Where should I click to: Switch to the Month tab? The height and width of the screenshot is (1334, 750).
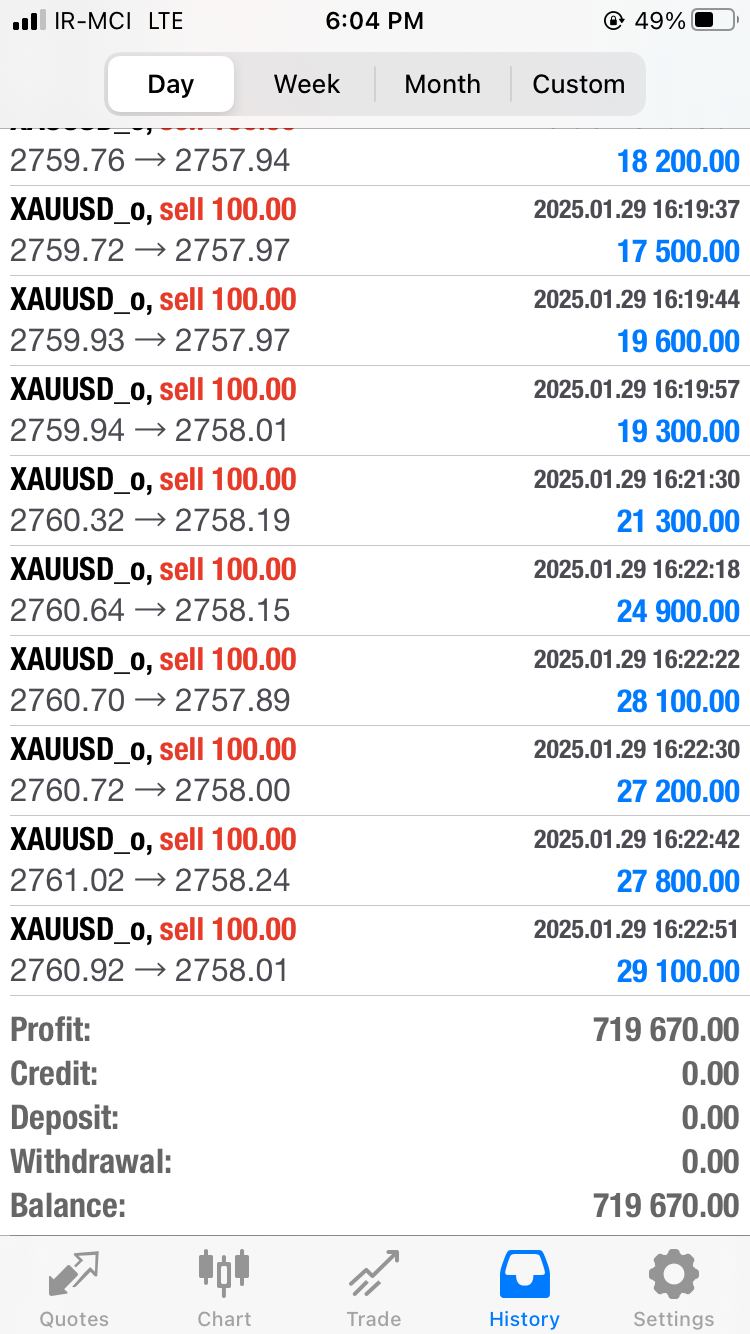[x=442, y=84]
